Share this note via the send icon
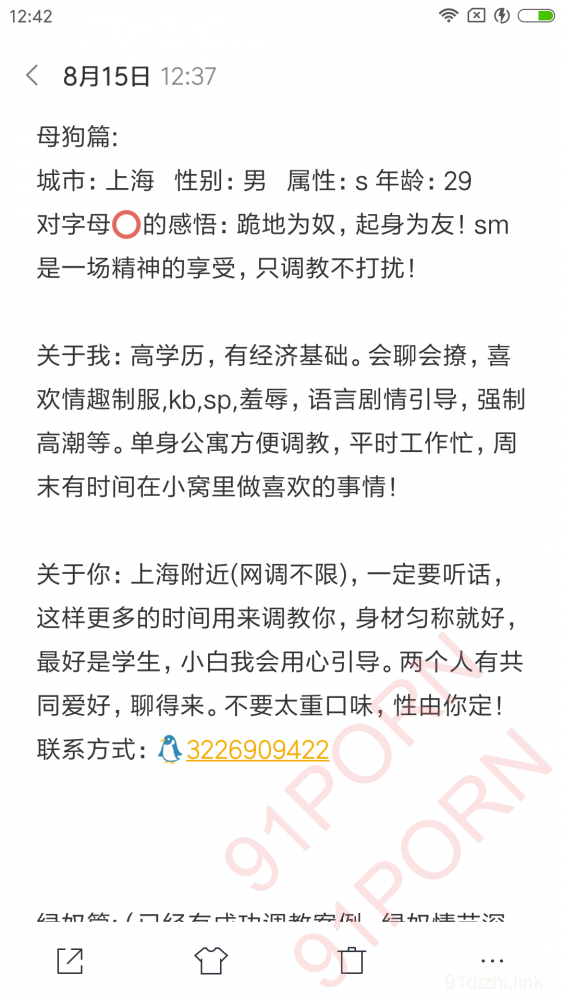This screenshot has width=563, height=1000. point(69,960)
